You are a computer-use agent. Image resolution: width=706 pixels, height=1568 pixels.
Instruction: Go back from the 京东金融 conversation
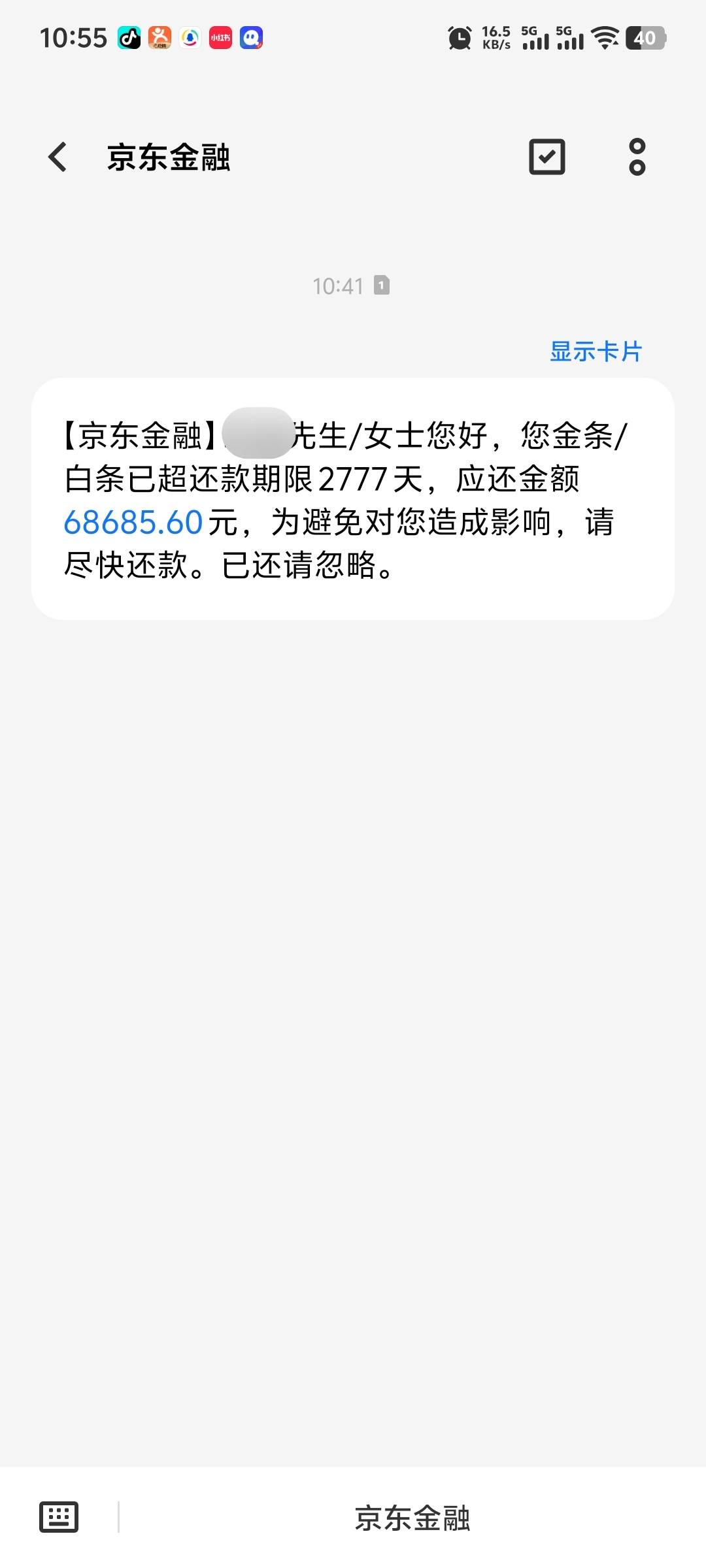pyautogui.click(x=58, y=157)
